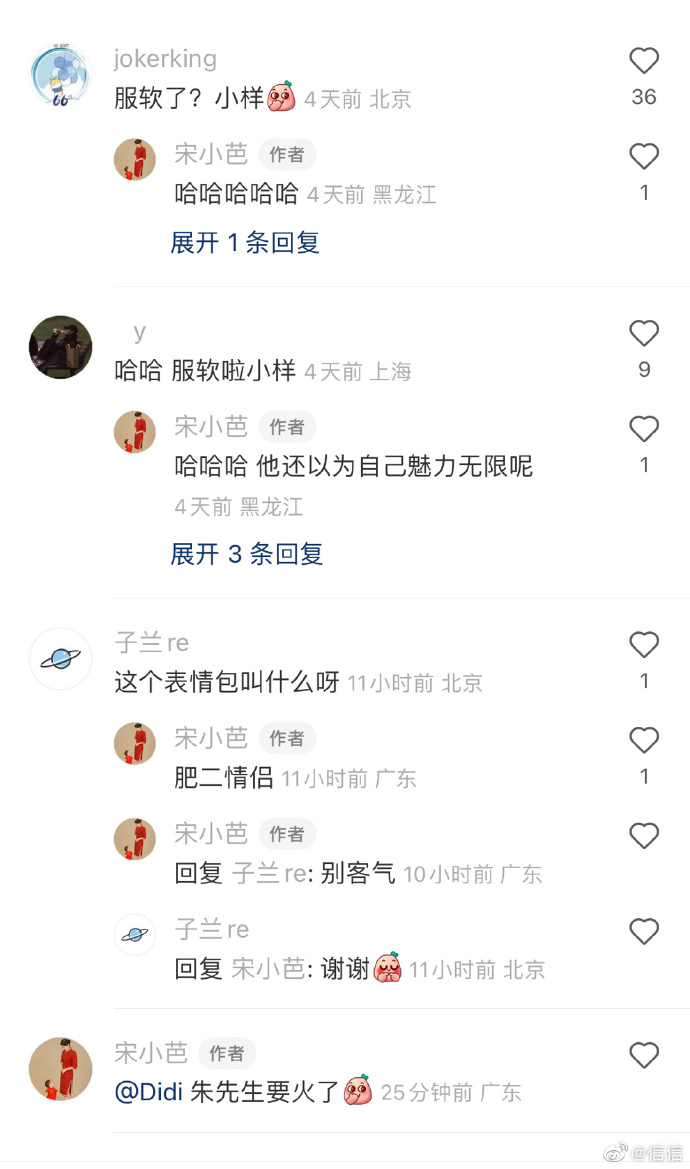Image resolution: width=690 pixels, height=1169 pixels.
Task: Open user y's profile avatar
Action: [61, 348]
